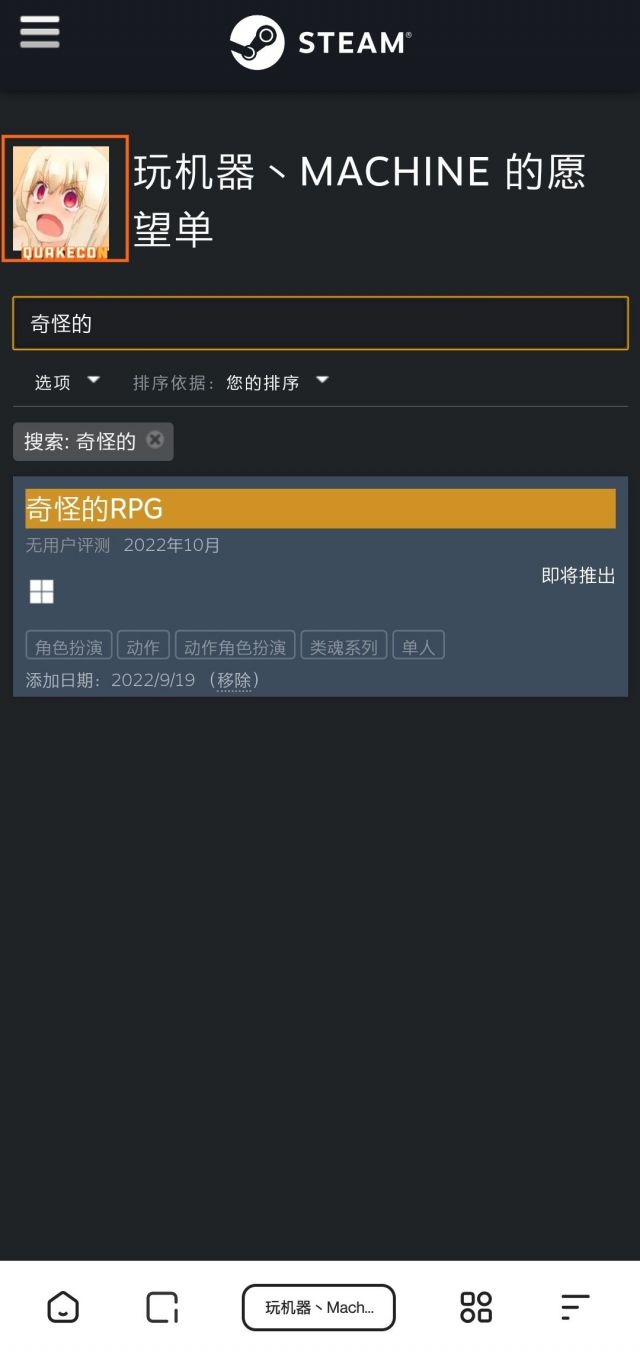Tap the Steam logo to go home
The image size is (640, 1352).
pyautogui.click(x=320, y=42)
